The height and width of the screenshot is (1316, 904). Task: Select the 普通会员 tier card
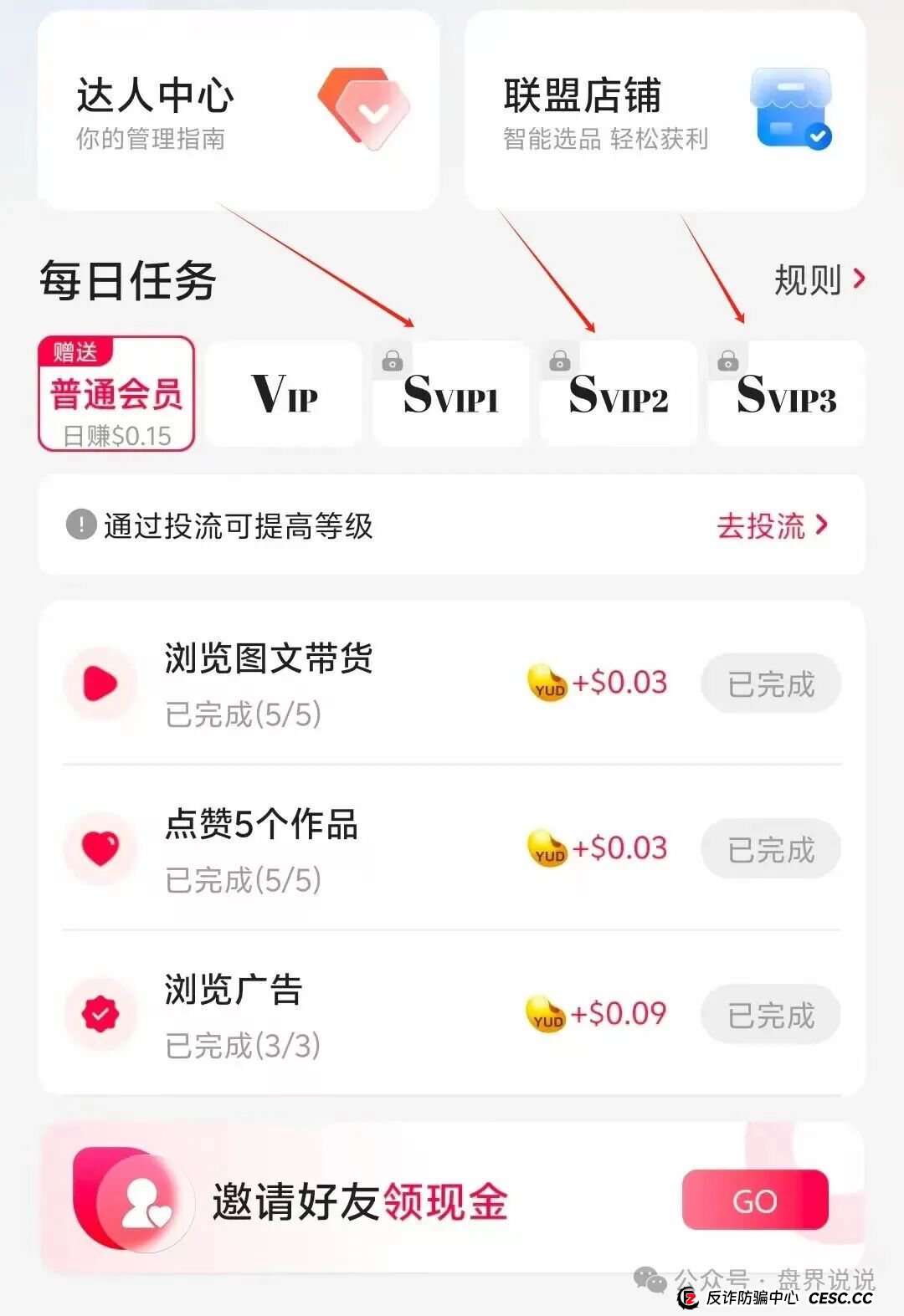[117, 393]
